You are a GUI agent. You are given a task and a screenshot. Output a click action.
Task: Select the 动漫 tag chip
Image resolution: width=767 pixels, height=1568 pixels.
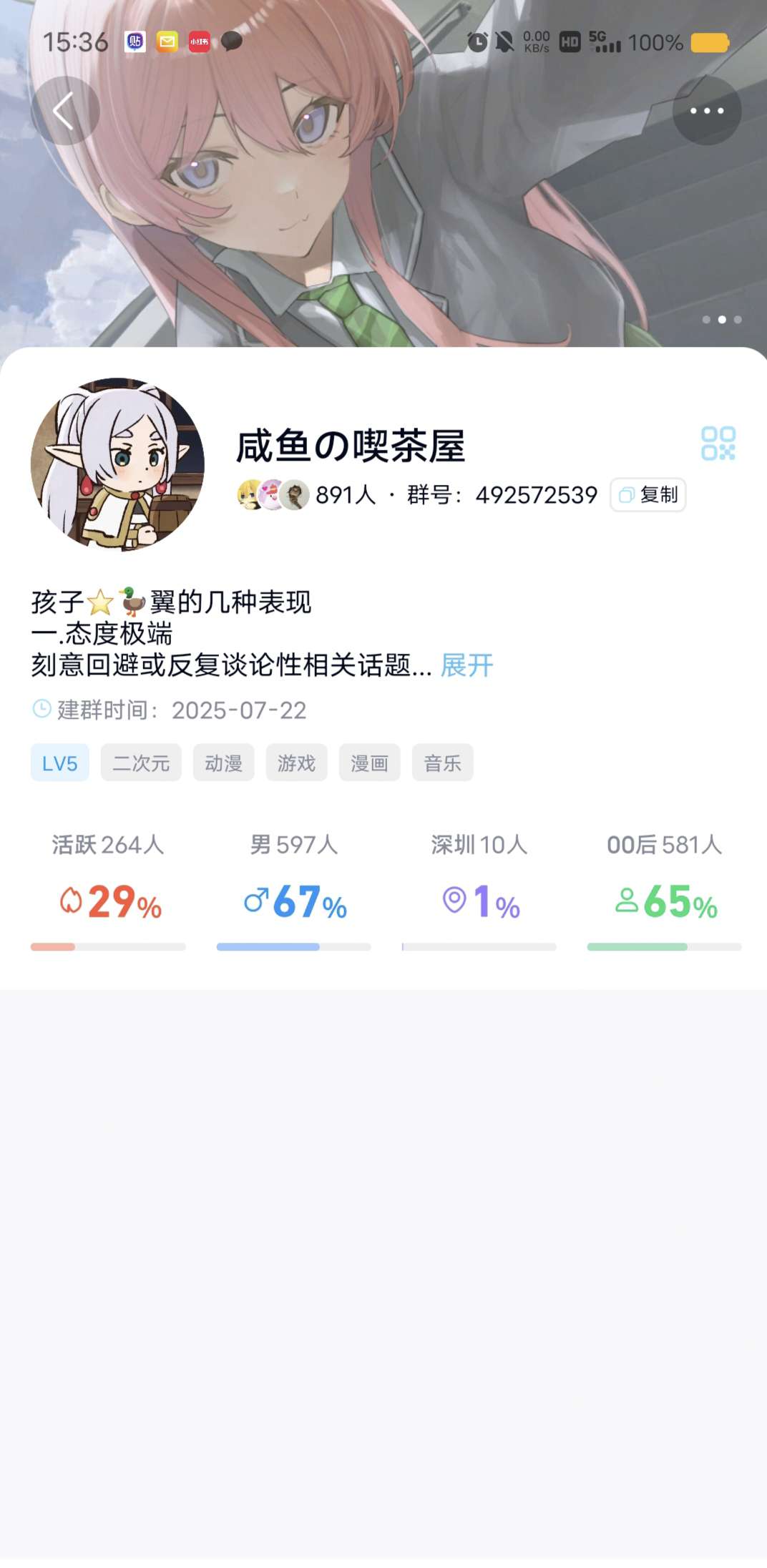click(x=223, y=763)
